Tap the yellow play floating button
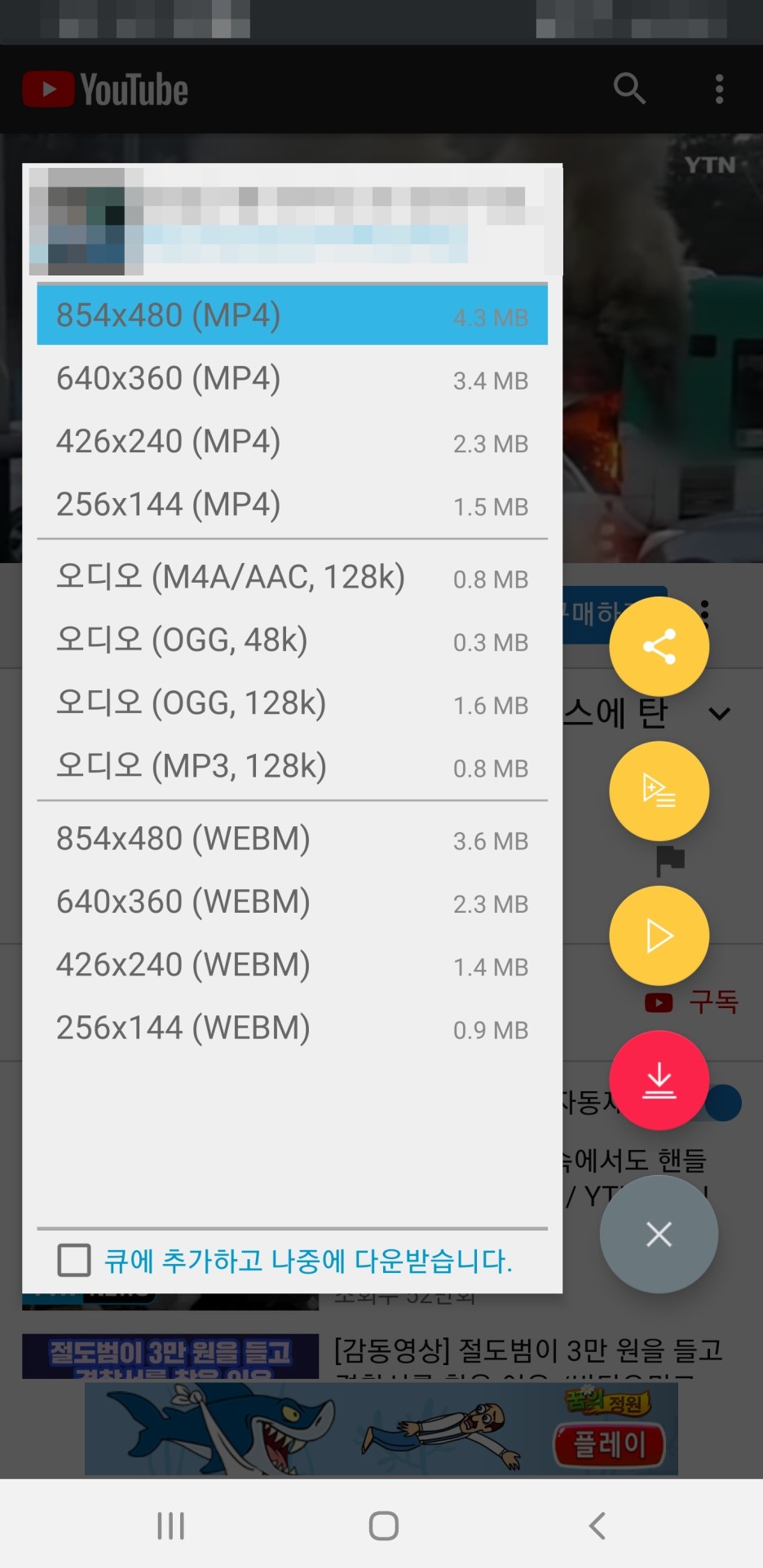763x1568 pixels. tap(659, 936)
